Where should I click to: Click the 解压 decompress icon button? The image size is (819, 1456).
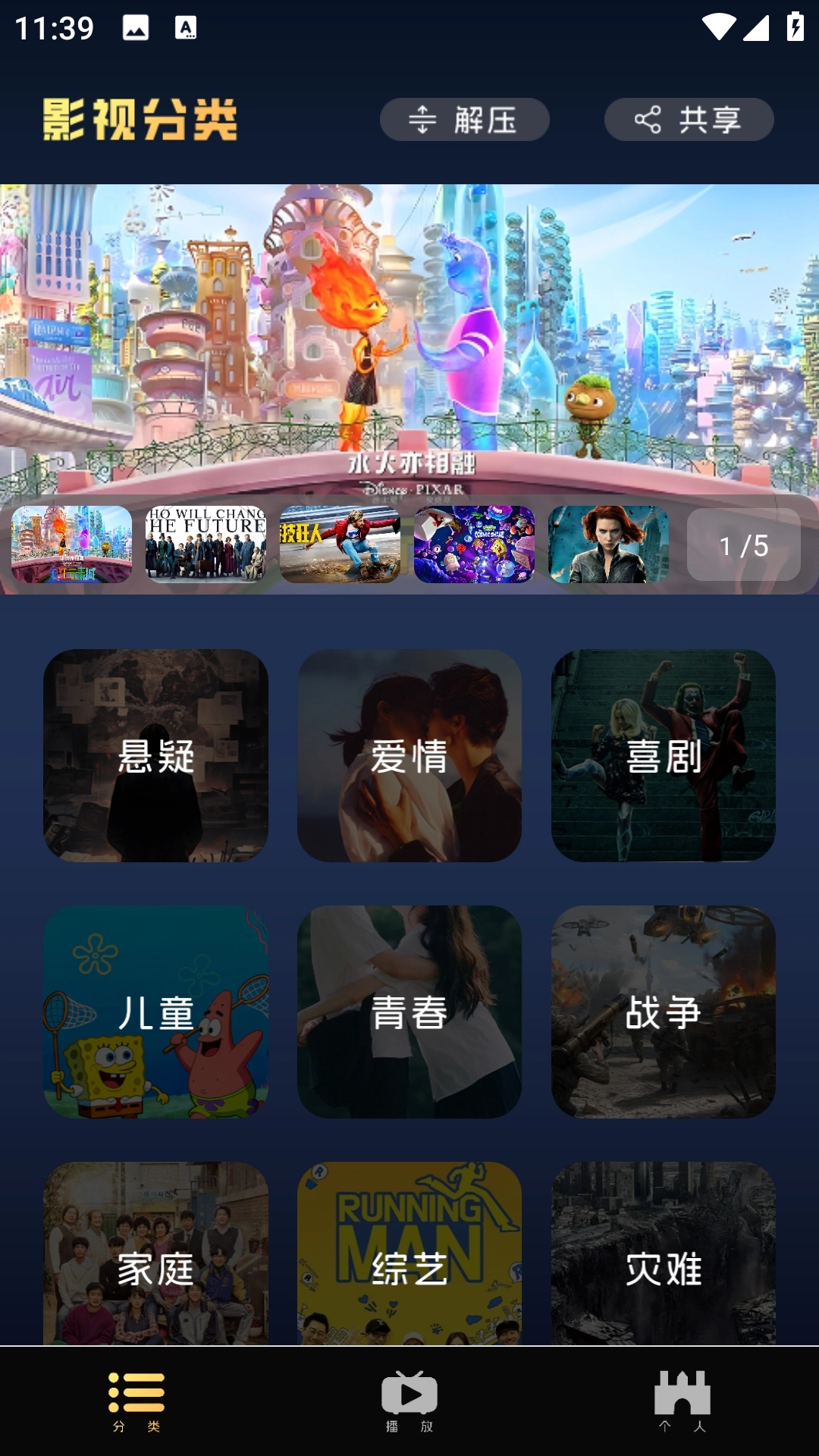pyautogui.click(x=464, y=119)
